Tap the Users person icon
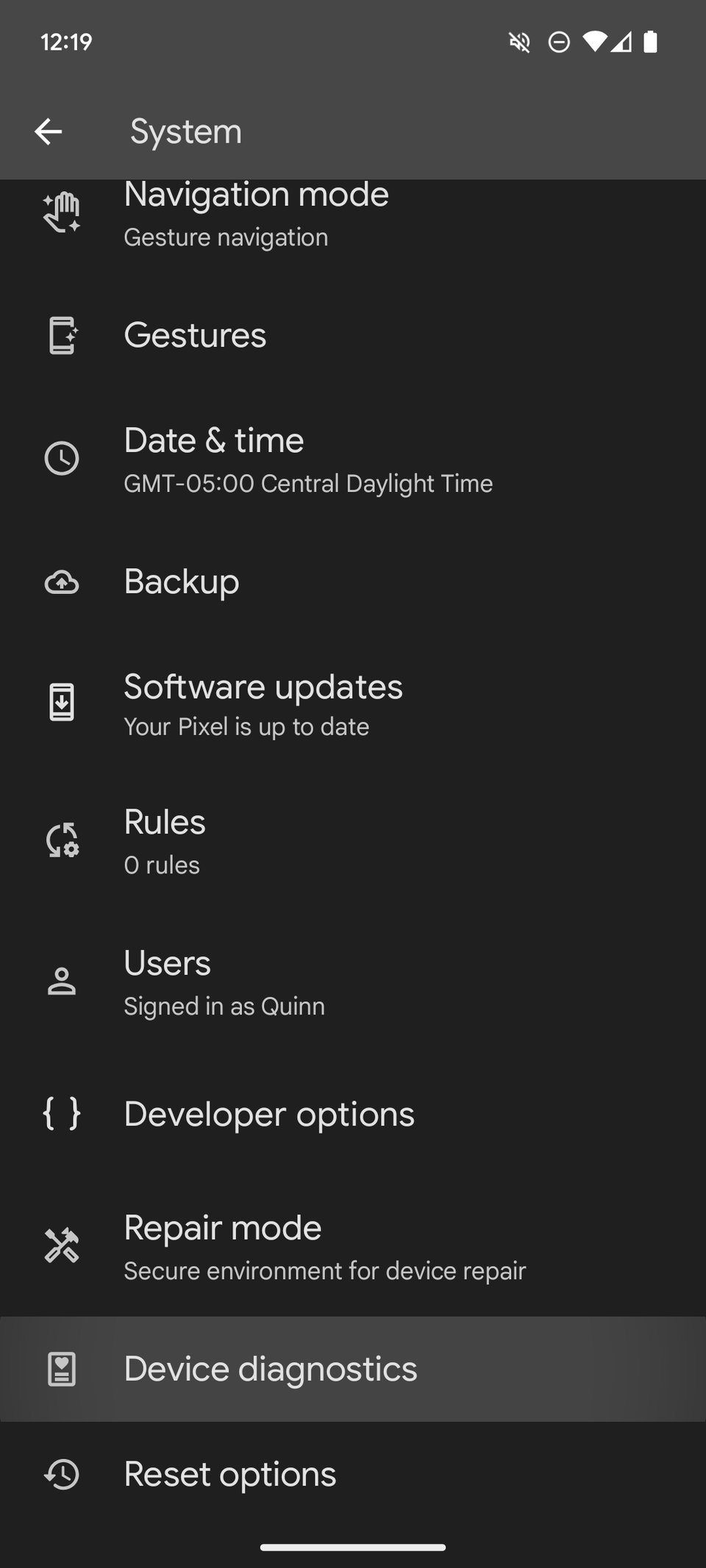The height and width of the screenshot is (1568, 706). 62,981
